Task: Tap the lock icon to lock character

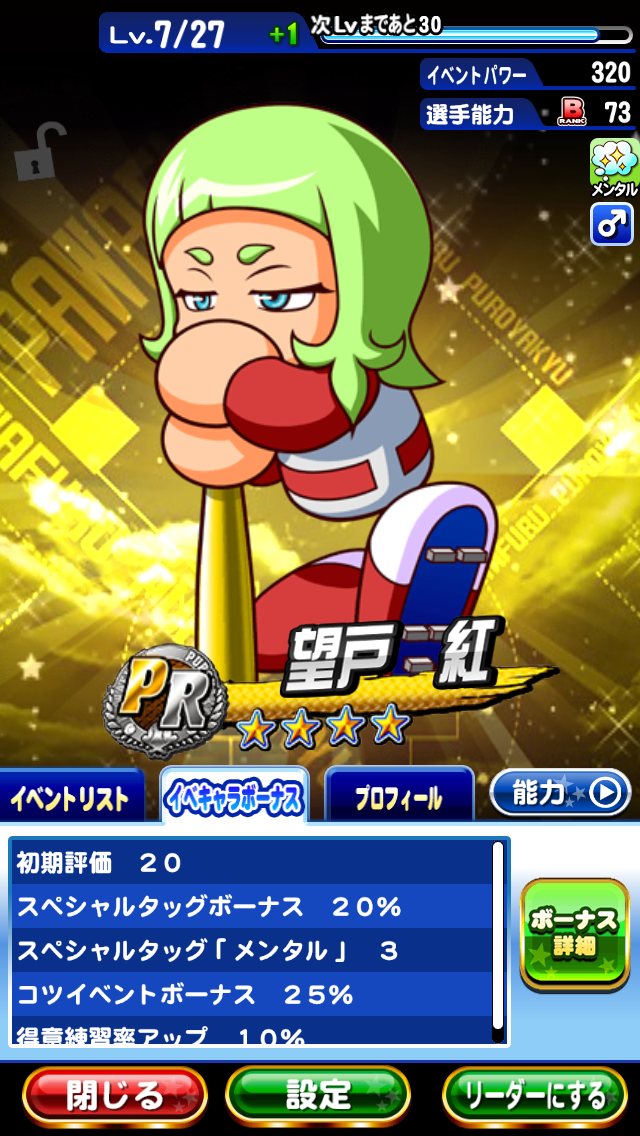Action: [x=40, y=152]
